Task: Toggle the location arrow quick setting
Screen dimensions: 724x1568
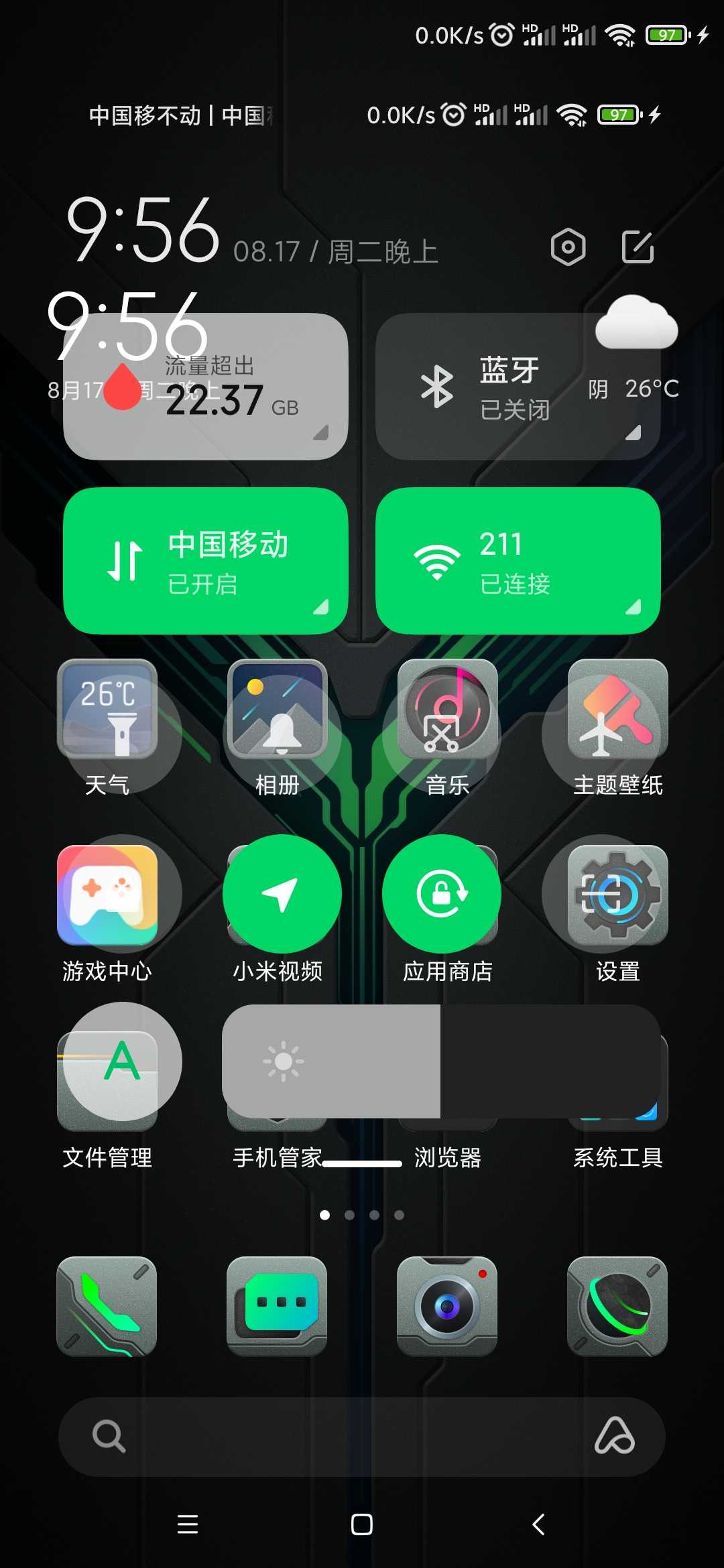Action: [282, 894]
